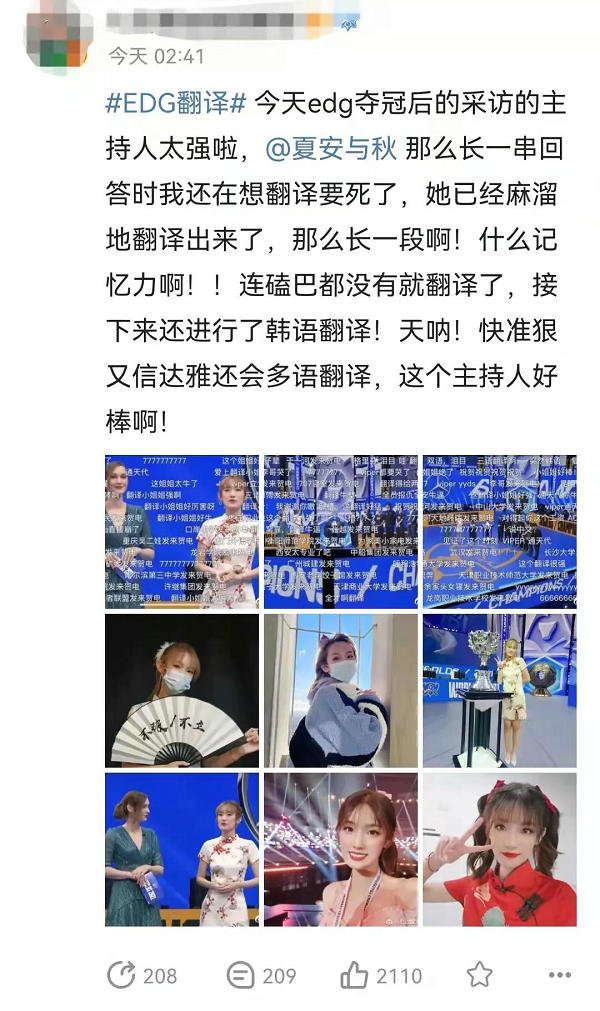600x1011 pixels.
Task: Open the 209 comments
Action: click(x=260, y=975)
